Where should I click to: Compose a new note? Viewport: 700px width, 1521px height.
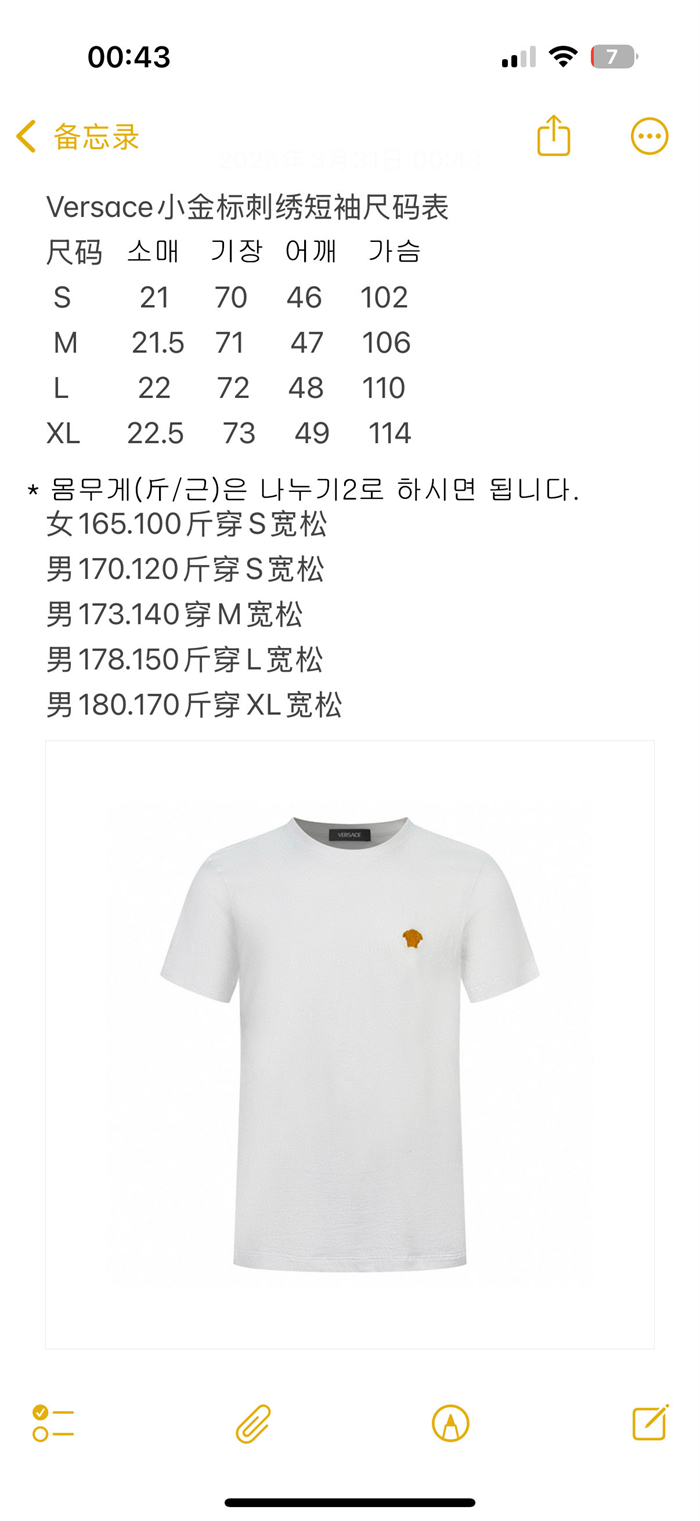(x=650, y=1422)
